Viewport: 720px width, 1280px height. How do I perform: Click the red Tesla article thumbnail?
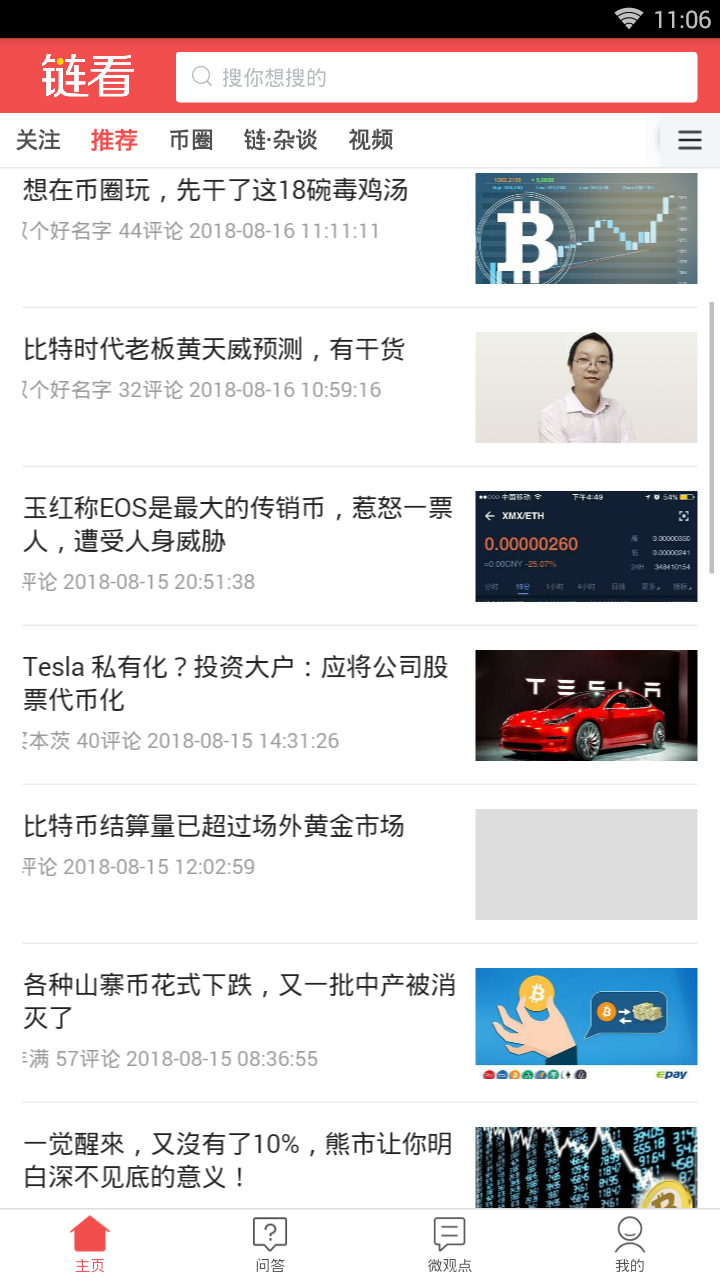click(586, 705)
